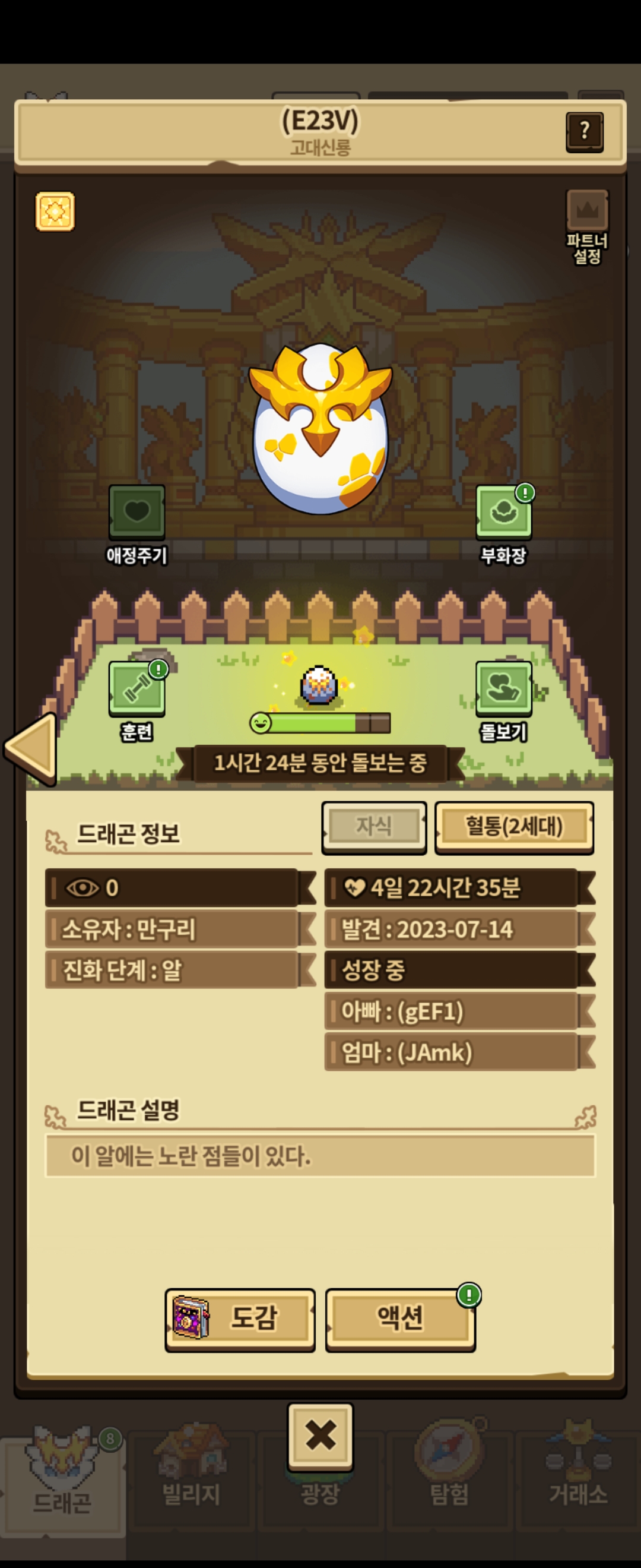This screenshot has width=641, height=1568.
Task: Open the 부화장 hatchery
Action: [503, 513]
